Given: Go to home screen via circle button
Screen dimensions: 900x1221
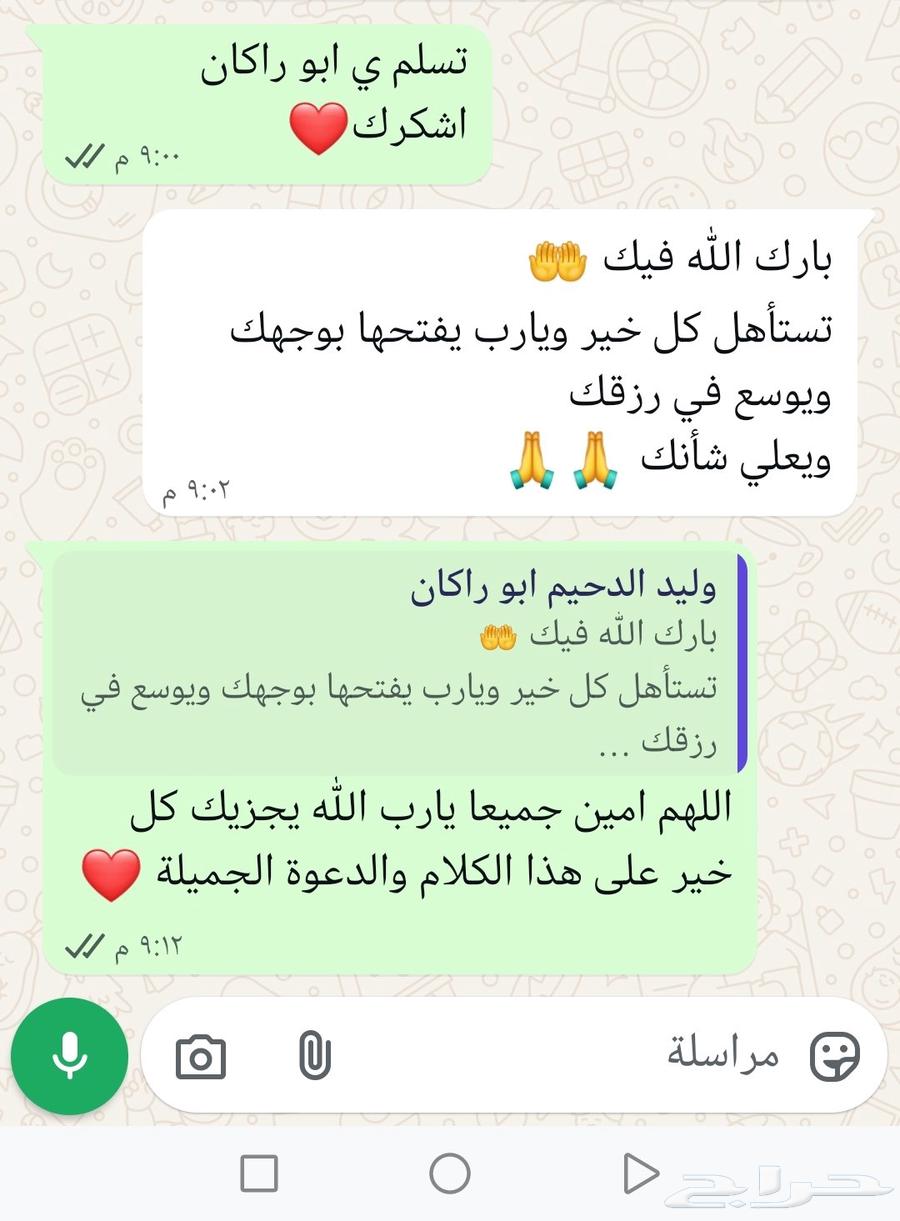Looking at the screenshot, I should click(450, 1174).
